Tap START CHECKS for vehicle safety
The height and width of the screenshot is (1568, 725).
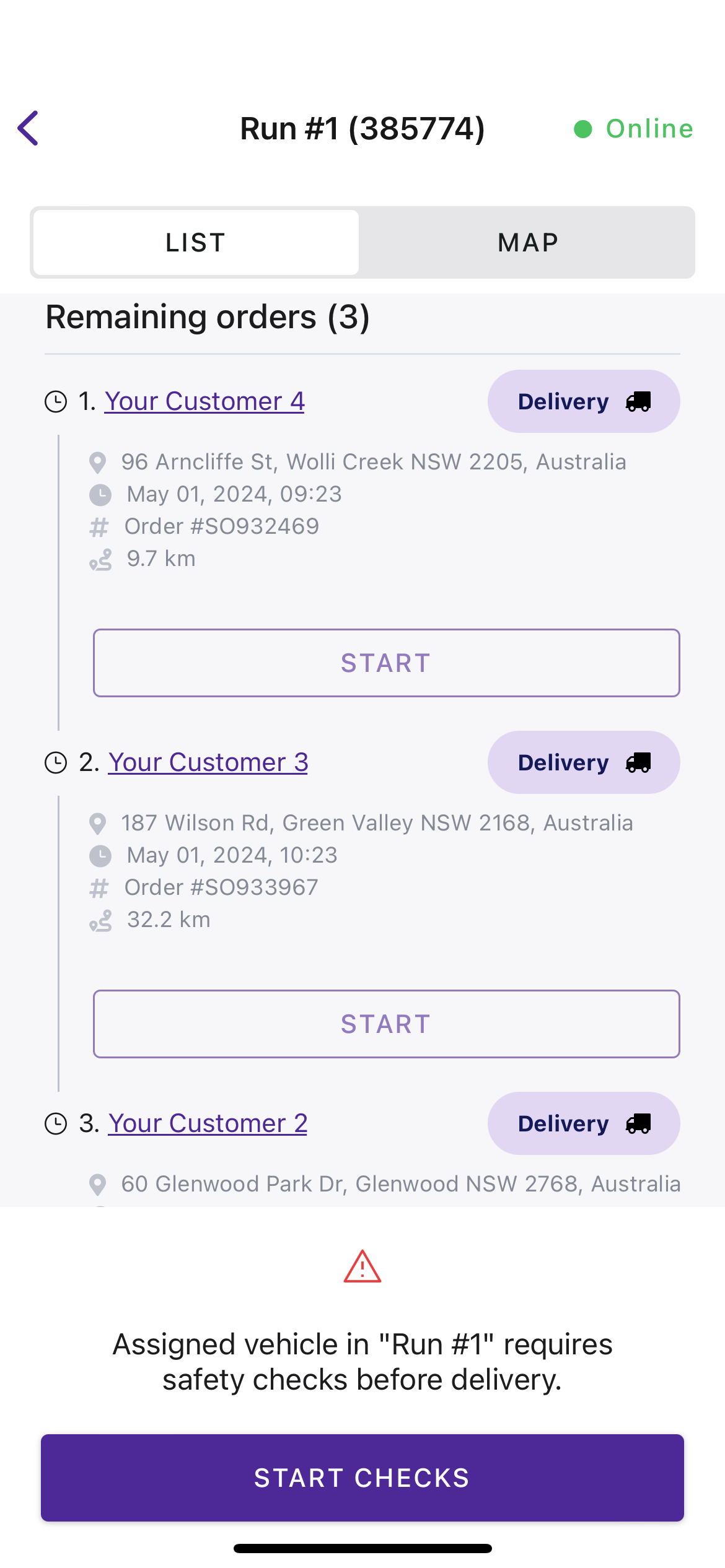click(x=362, y=1478)
